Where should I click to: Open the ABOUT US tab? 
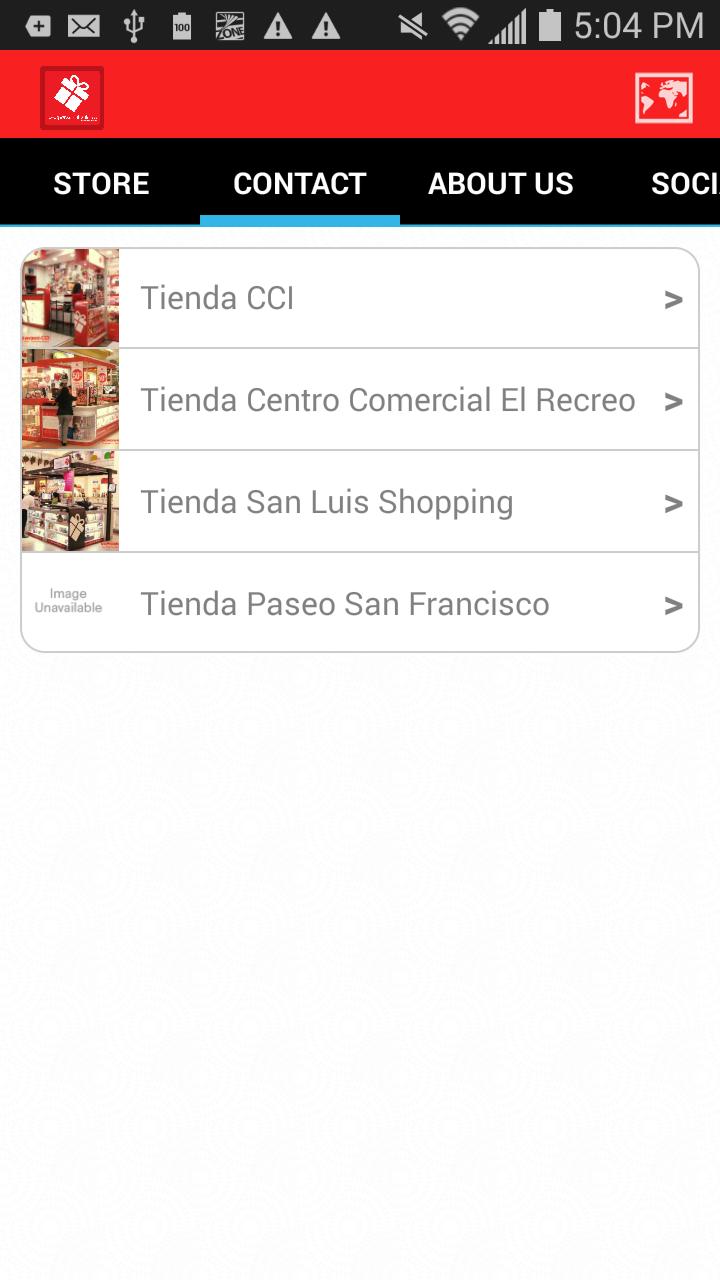pyautogui.click(x=501, y=183)
